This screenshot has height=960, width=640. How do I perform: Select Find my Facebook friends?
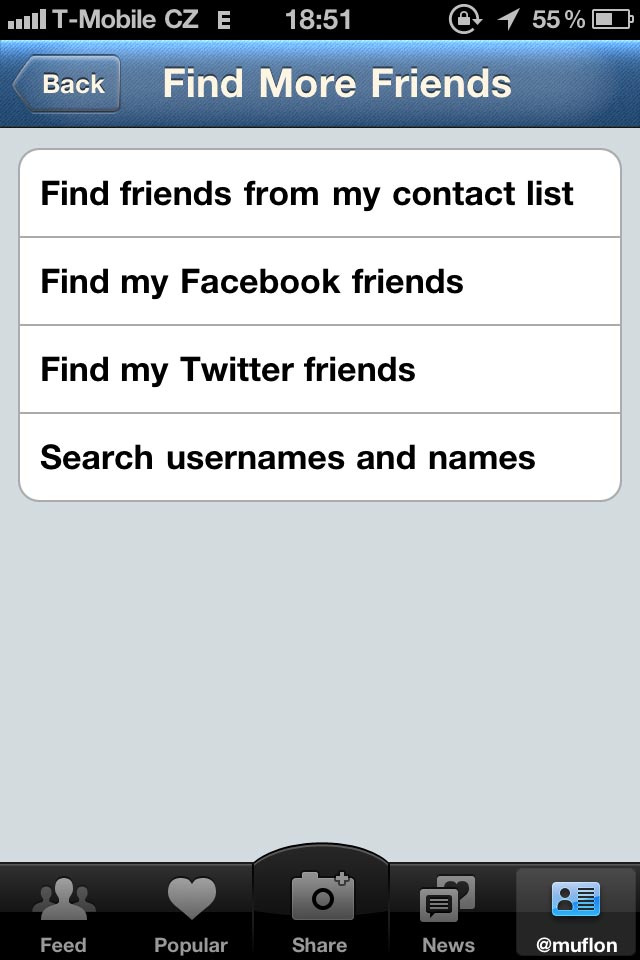(320, 282)
